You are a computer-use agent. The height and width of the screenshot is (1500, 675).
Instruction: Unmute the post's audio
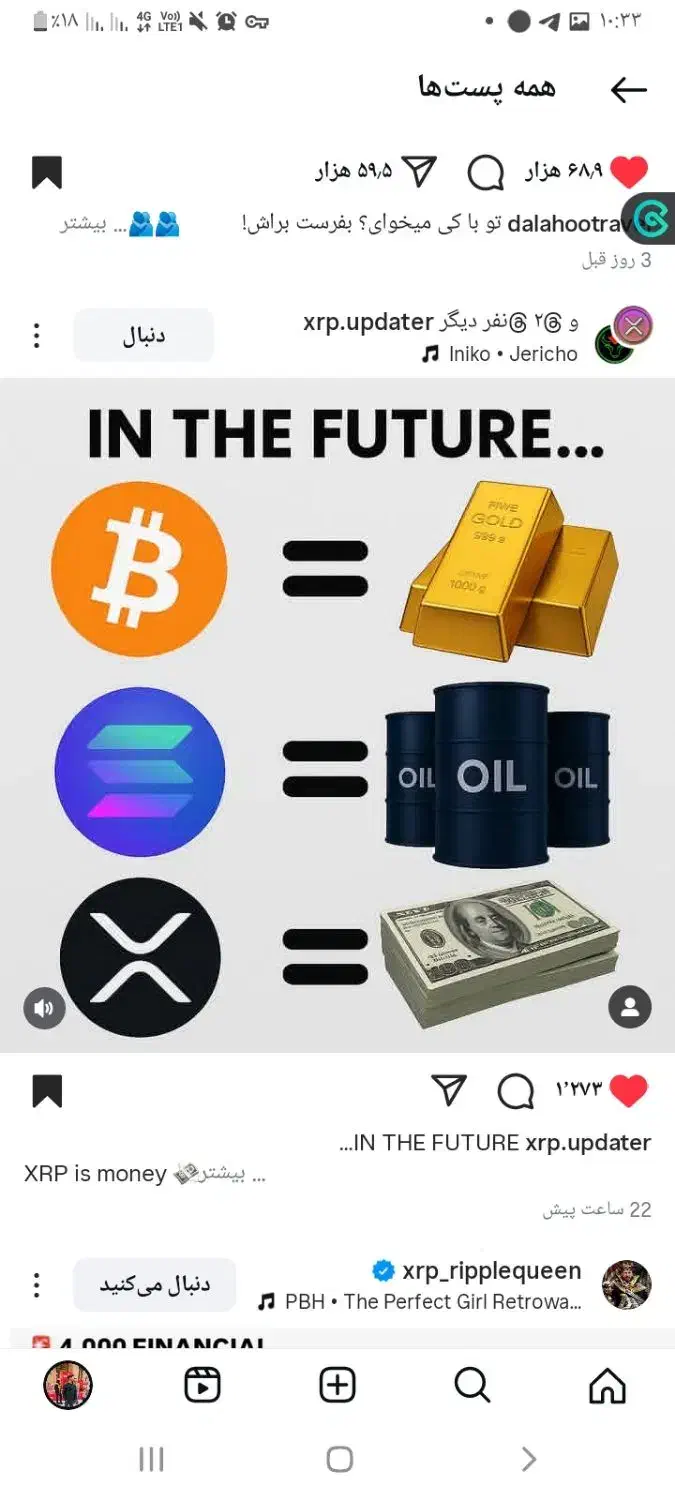pos(44,1008)
